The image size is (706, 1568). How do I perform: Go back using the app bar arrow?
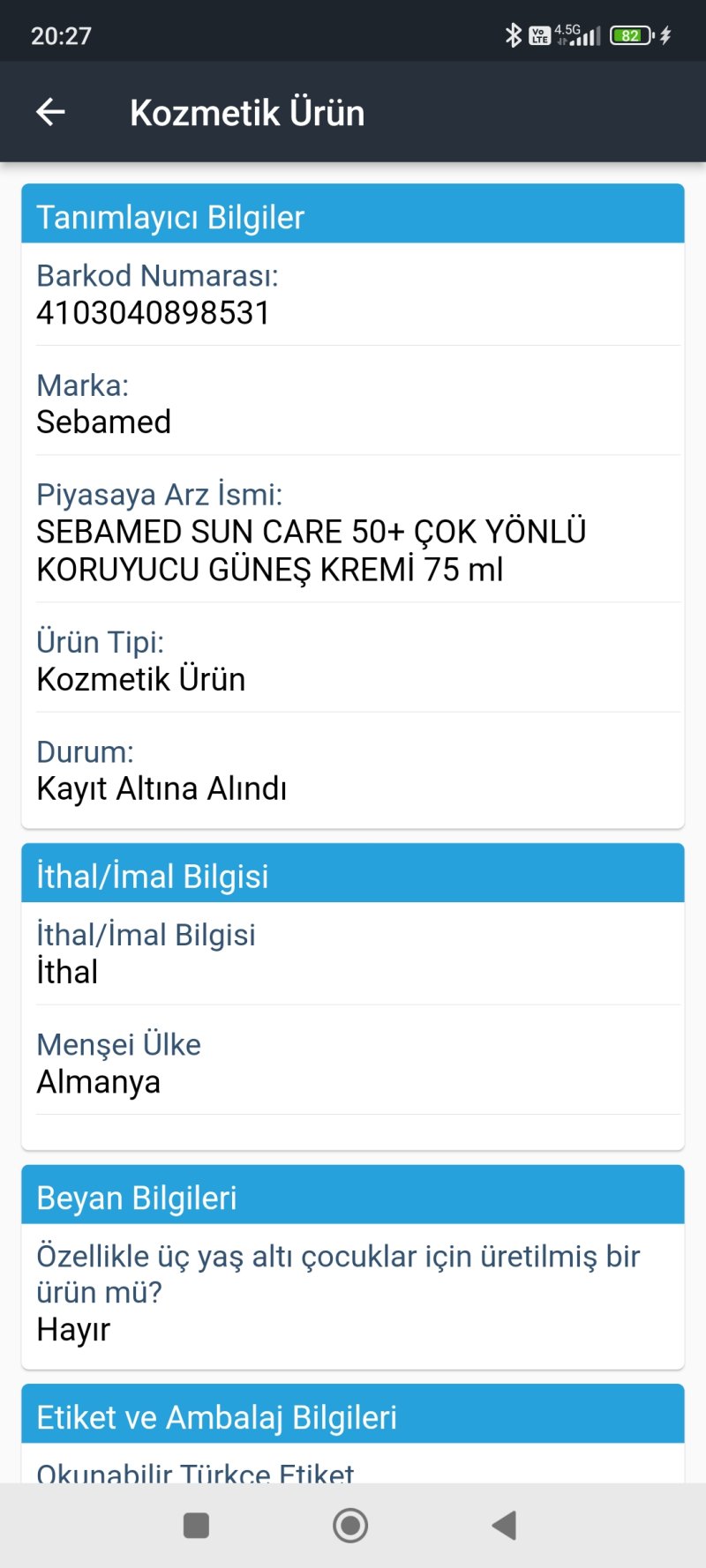tap(50, 112)
